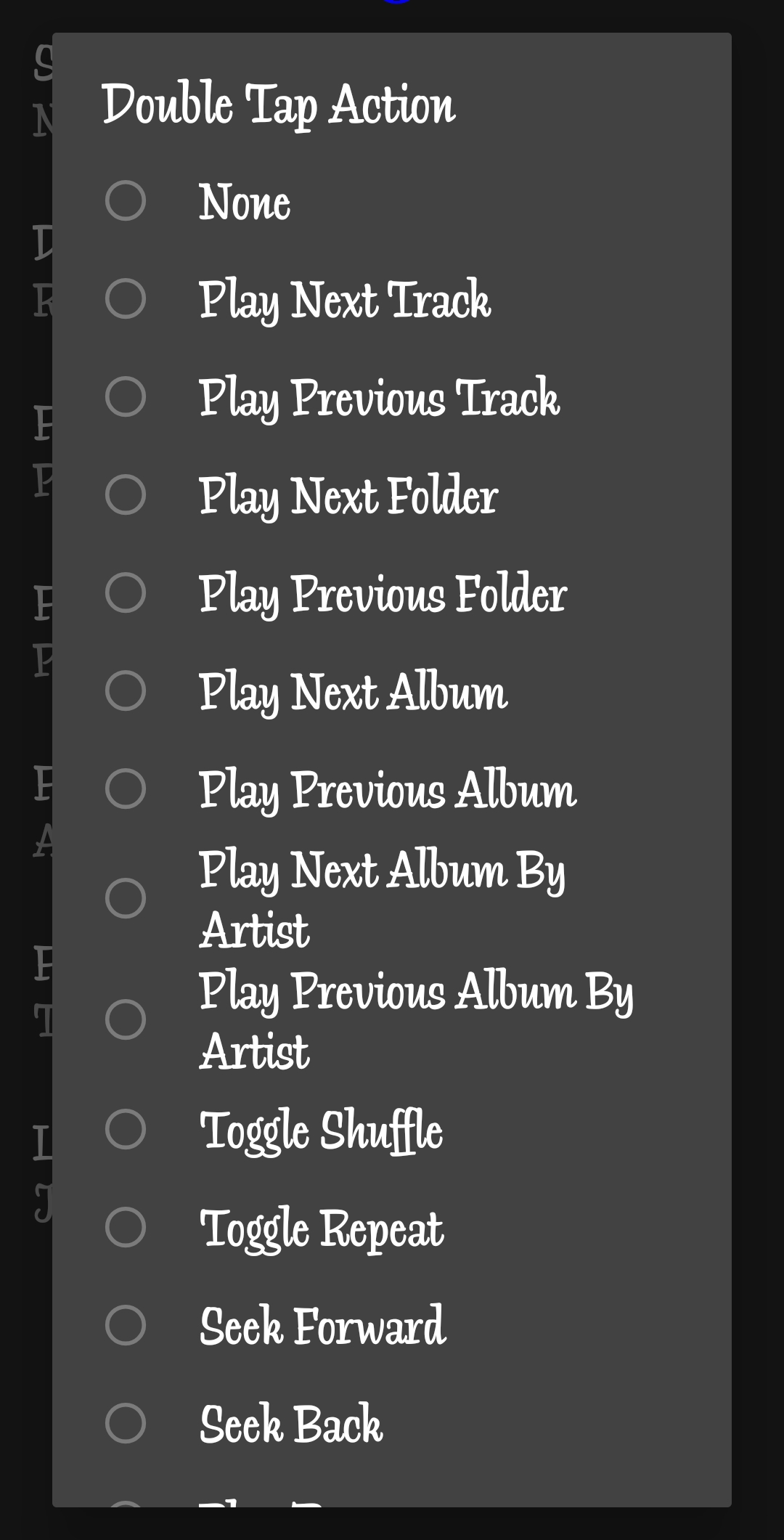Set double tap to Toggle Repeat

click(x=126, y=1228)
